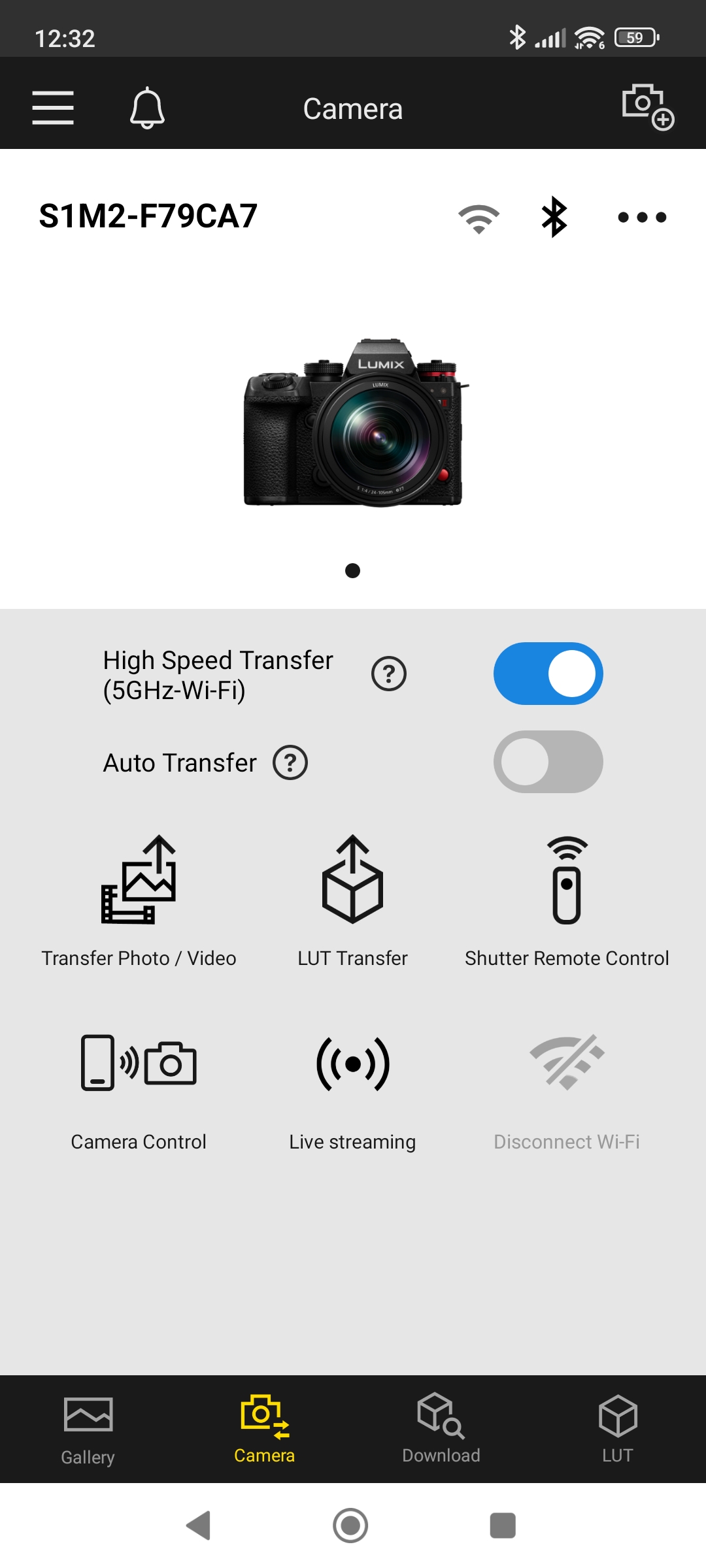Open the three-dot menu for S1M2-F79CA7
706x1568 pixels.
pos(642,218)
